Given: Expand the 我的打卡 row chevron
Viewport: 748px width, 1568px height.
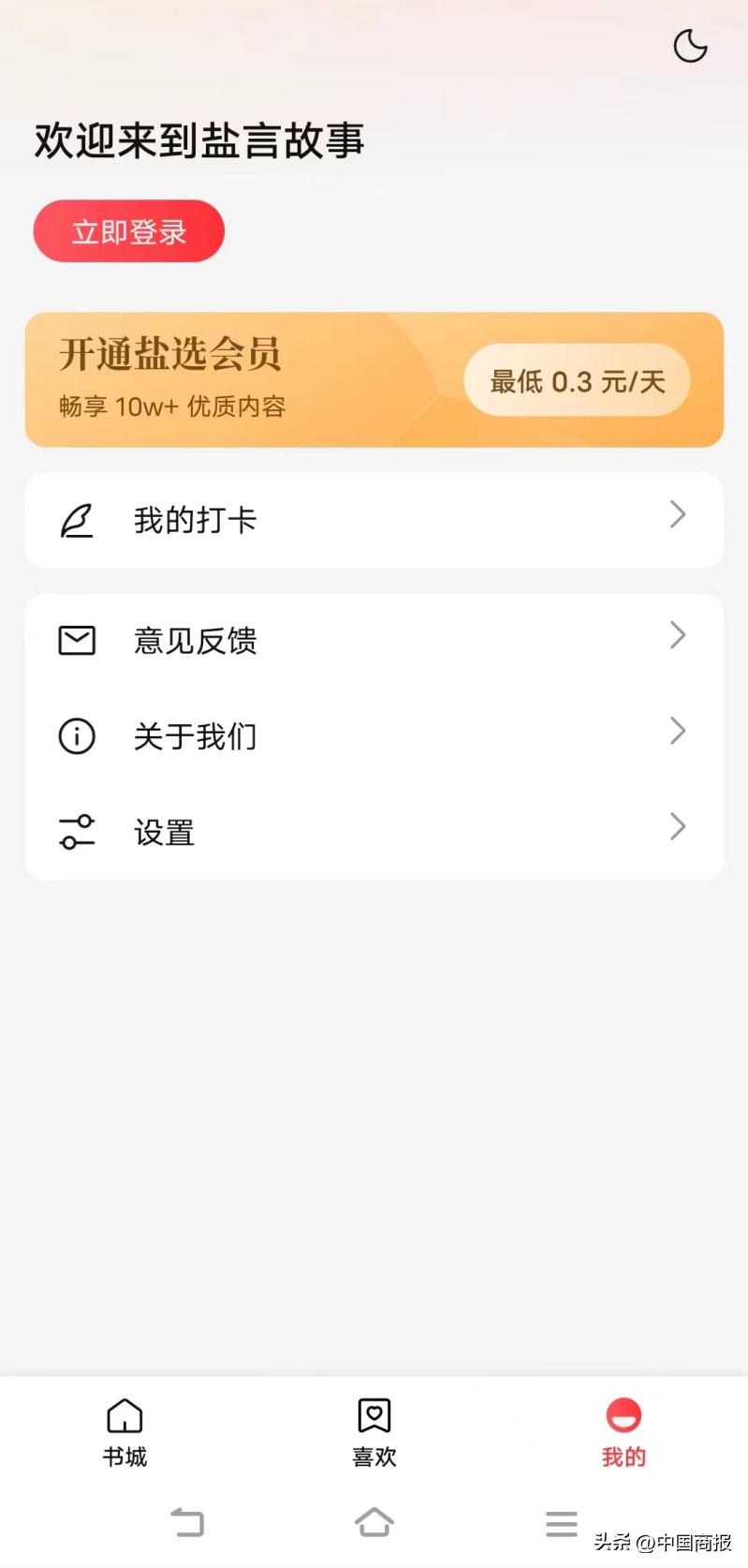Looking at the screenshot, I should tap(677, 514).
